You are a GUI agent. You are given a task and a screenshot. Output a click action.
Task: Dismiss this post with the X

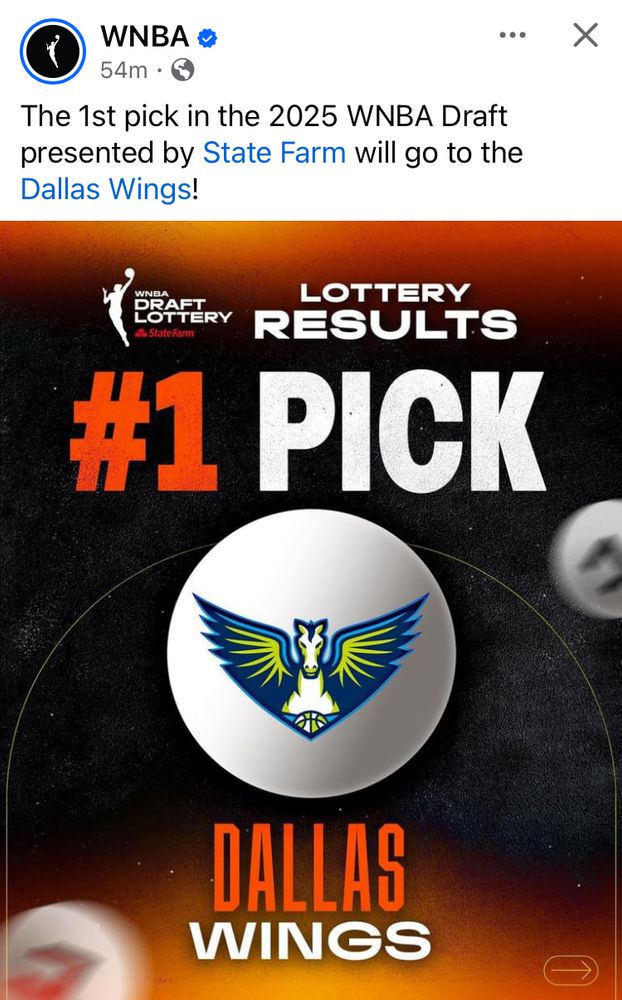click(x=585, y=36)
